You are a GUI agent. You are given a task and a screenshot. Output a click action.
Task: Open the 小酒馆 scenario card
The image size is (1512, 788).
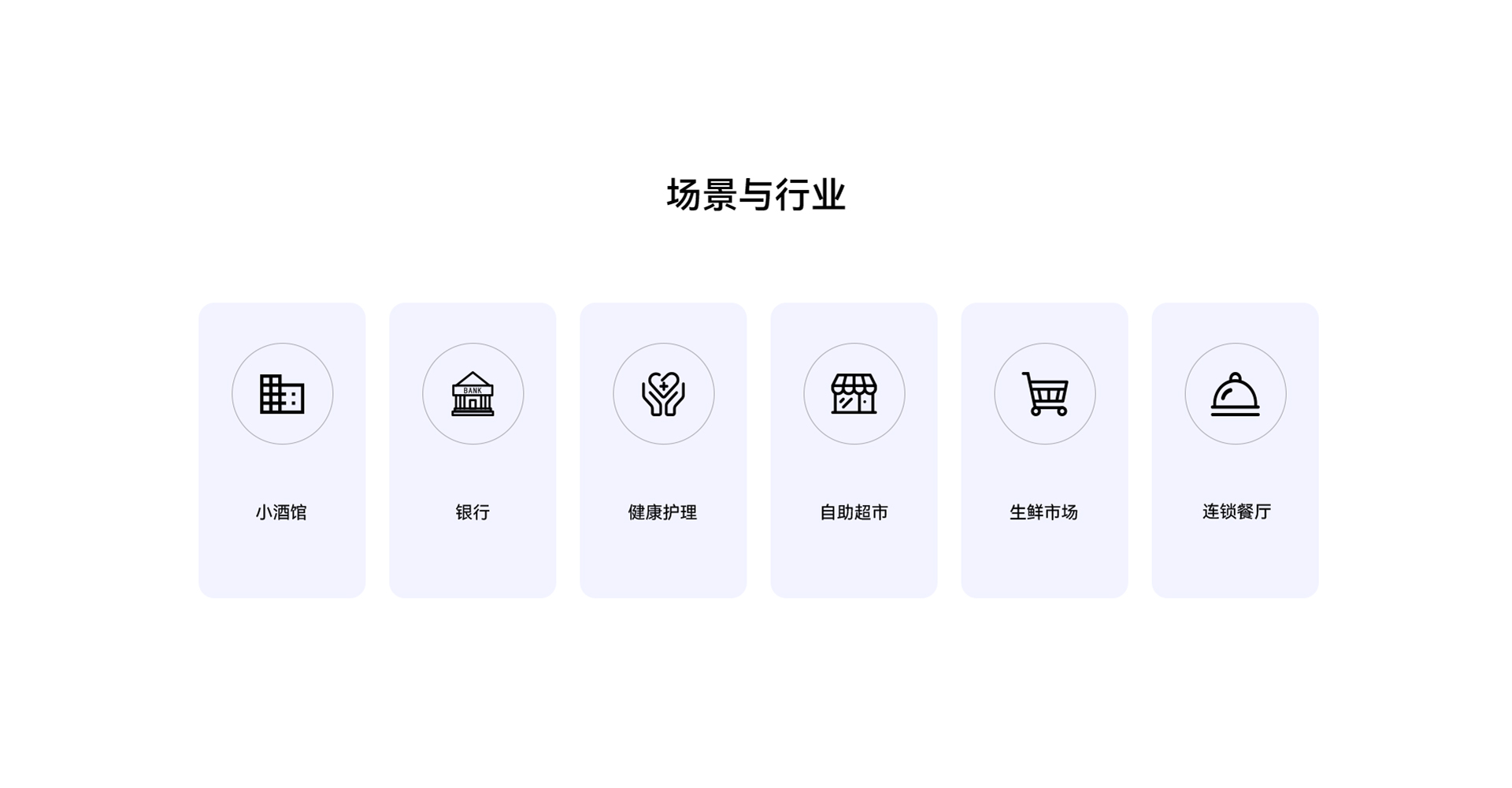point(282,449)
